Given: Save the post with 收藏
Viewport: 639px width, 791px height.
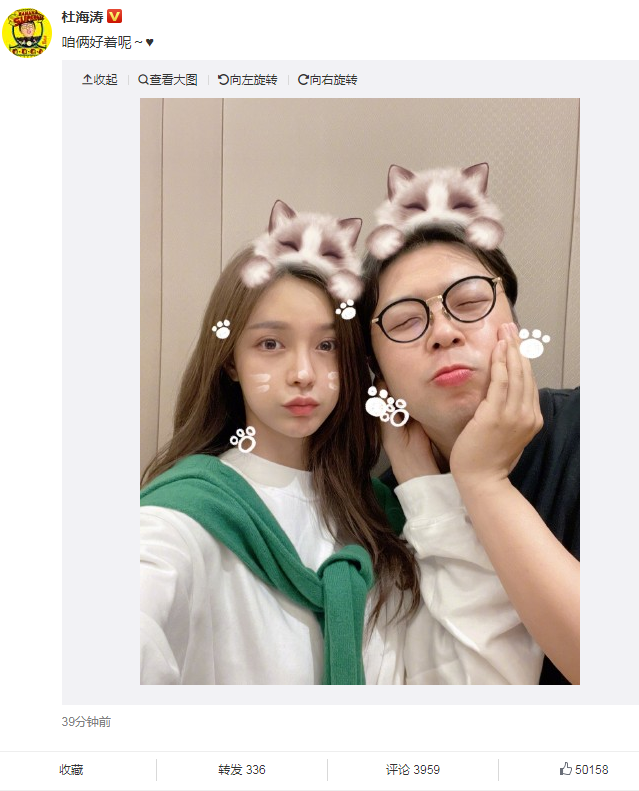Looking at the screenshot, I should click(x=71, y=769).
